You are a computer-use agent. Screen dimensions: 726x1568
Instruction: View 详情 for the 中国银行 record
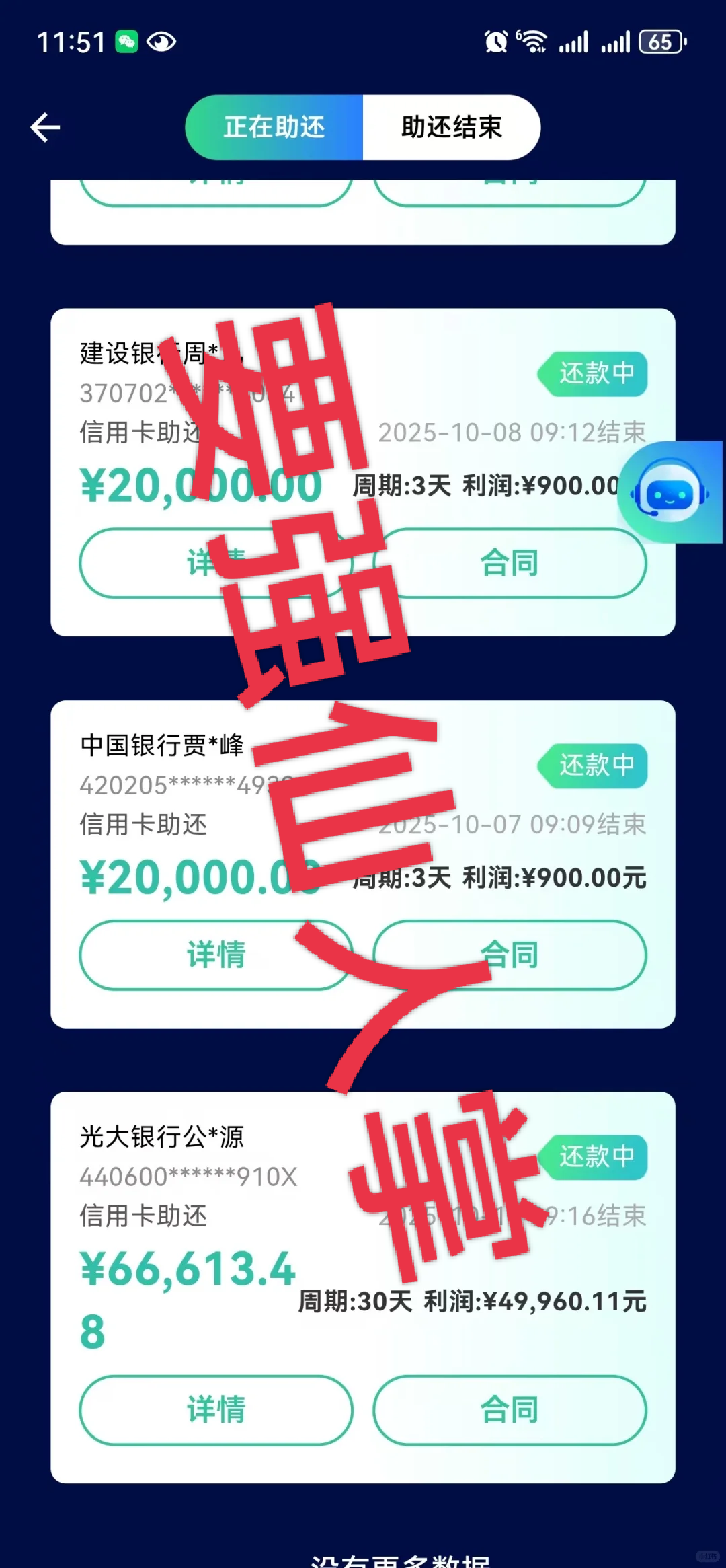[216, 955]
